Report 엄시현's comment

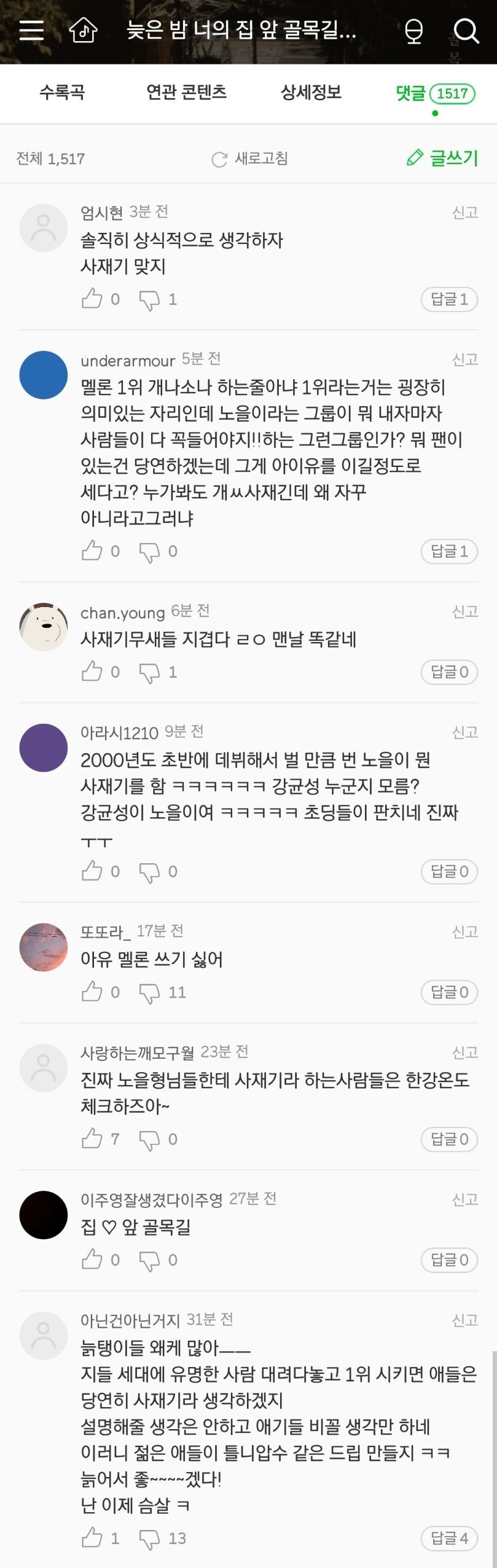pos(464,213)
